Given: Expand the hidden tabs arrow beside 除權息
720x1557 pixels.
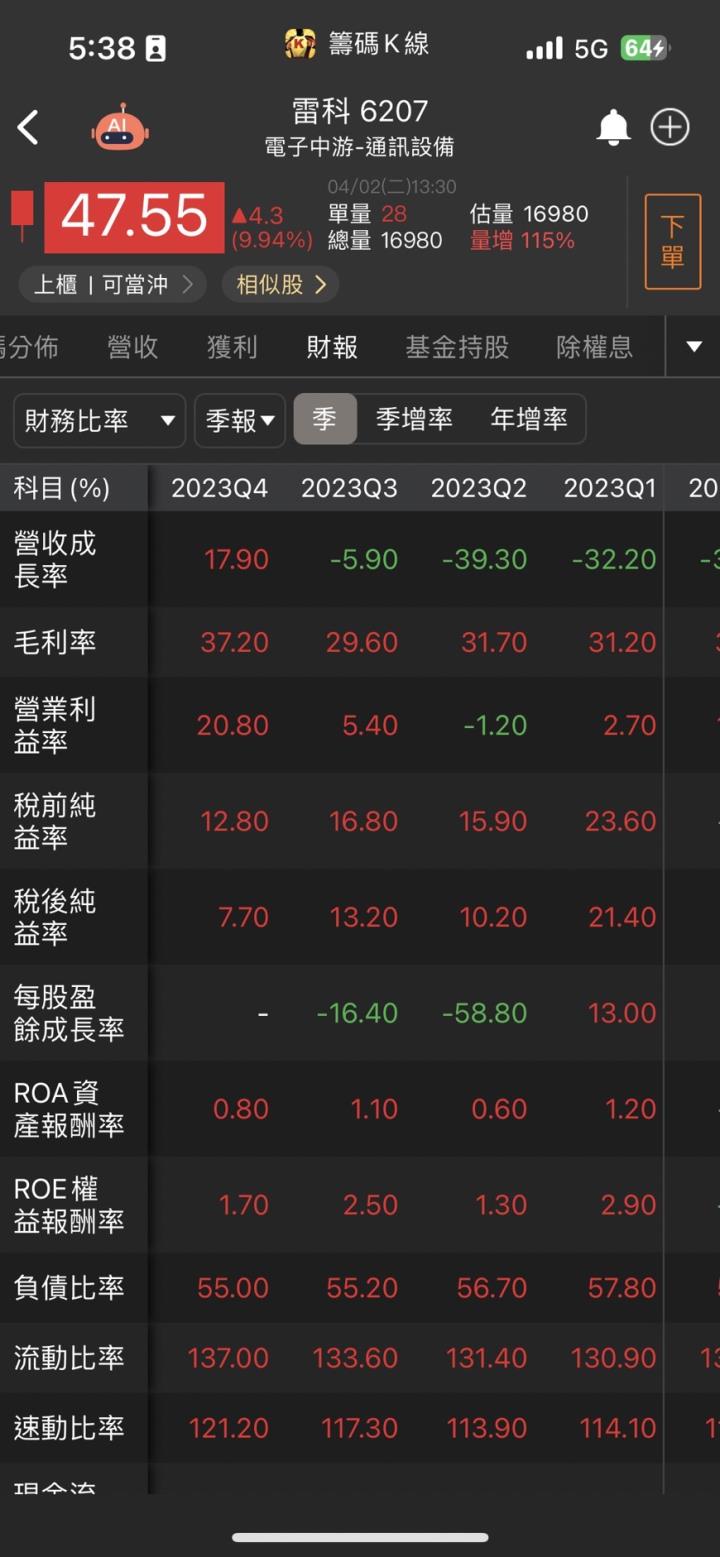Looking at the screenshot, I should pos(692,347).
